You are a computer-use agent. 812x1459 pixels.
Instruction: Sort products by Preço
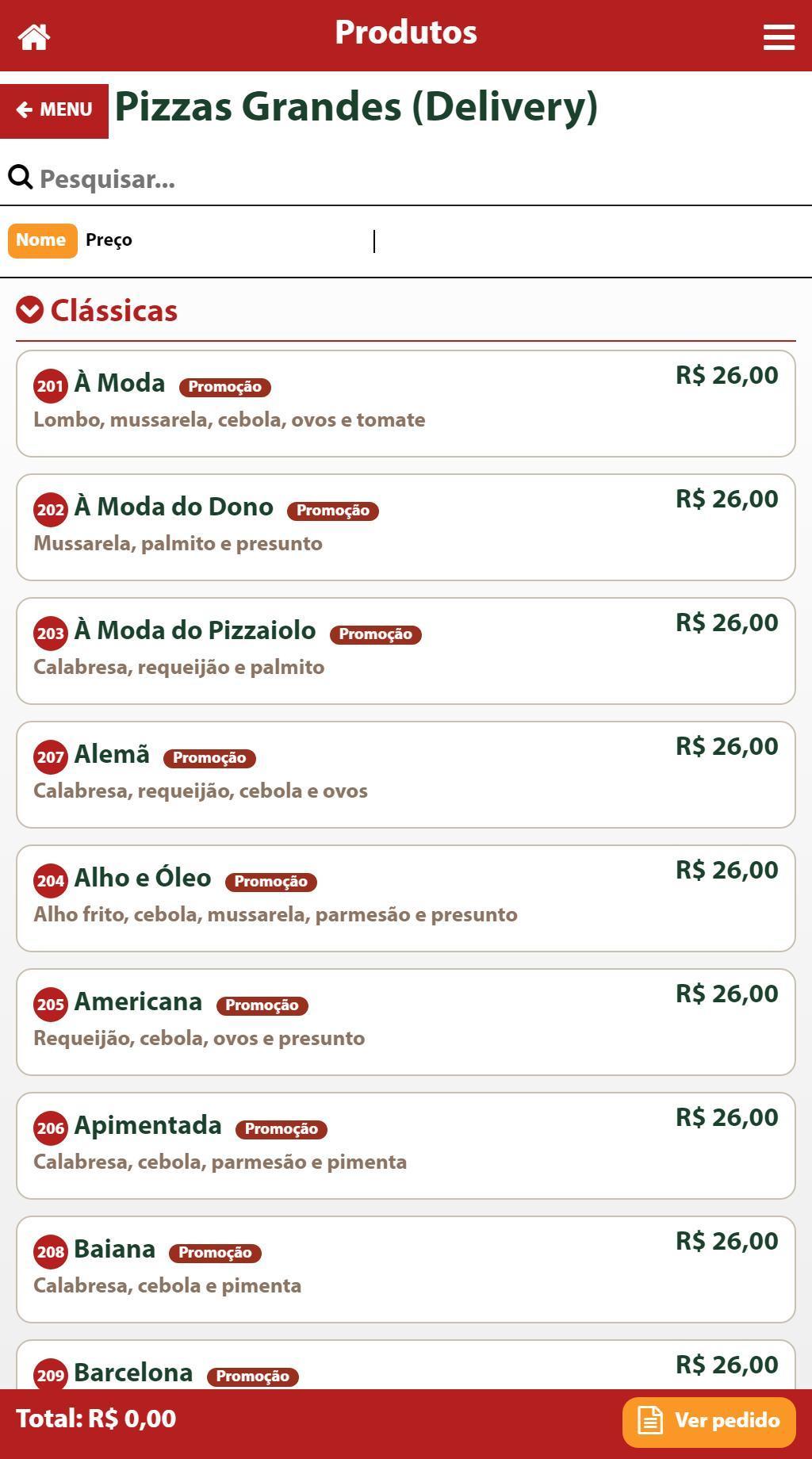(109, 240)
